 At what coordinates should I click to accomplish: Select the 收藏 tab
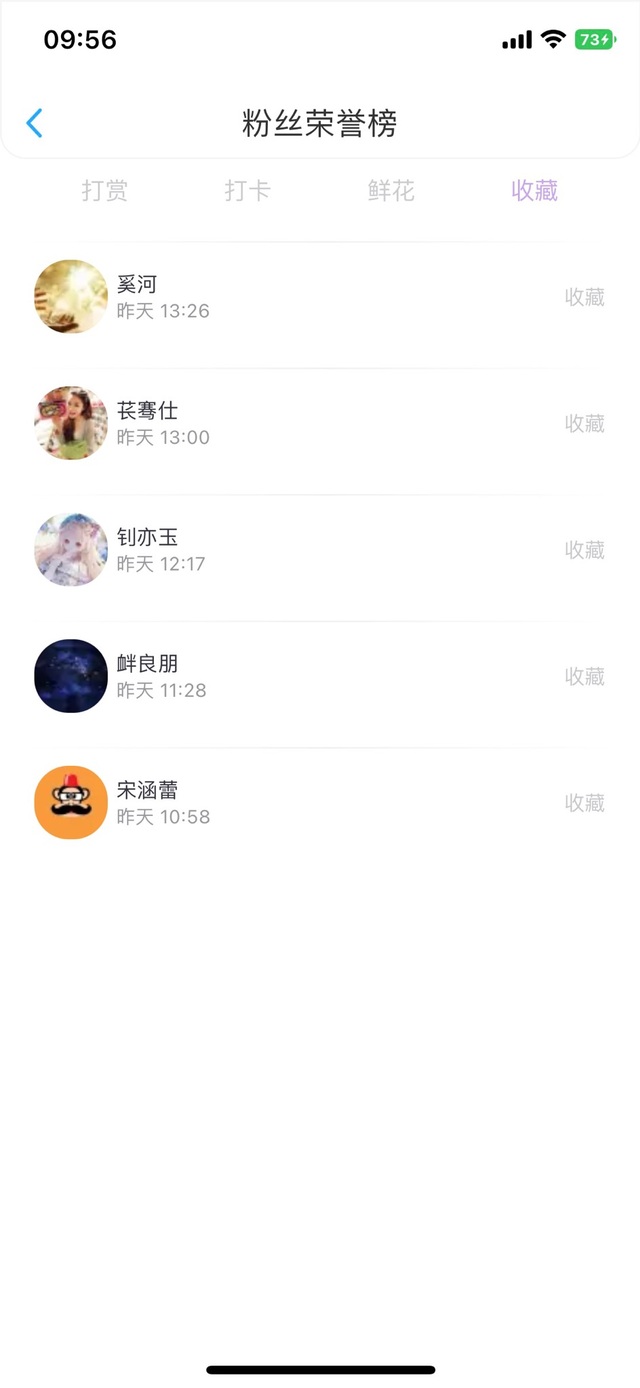tap(534, 190)
